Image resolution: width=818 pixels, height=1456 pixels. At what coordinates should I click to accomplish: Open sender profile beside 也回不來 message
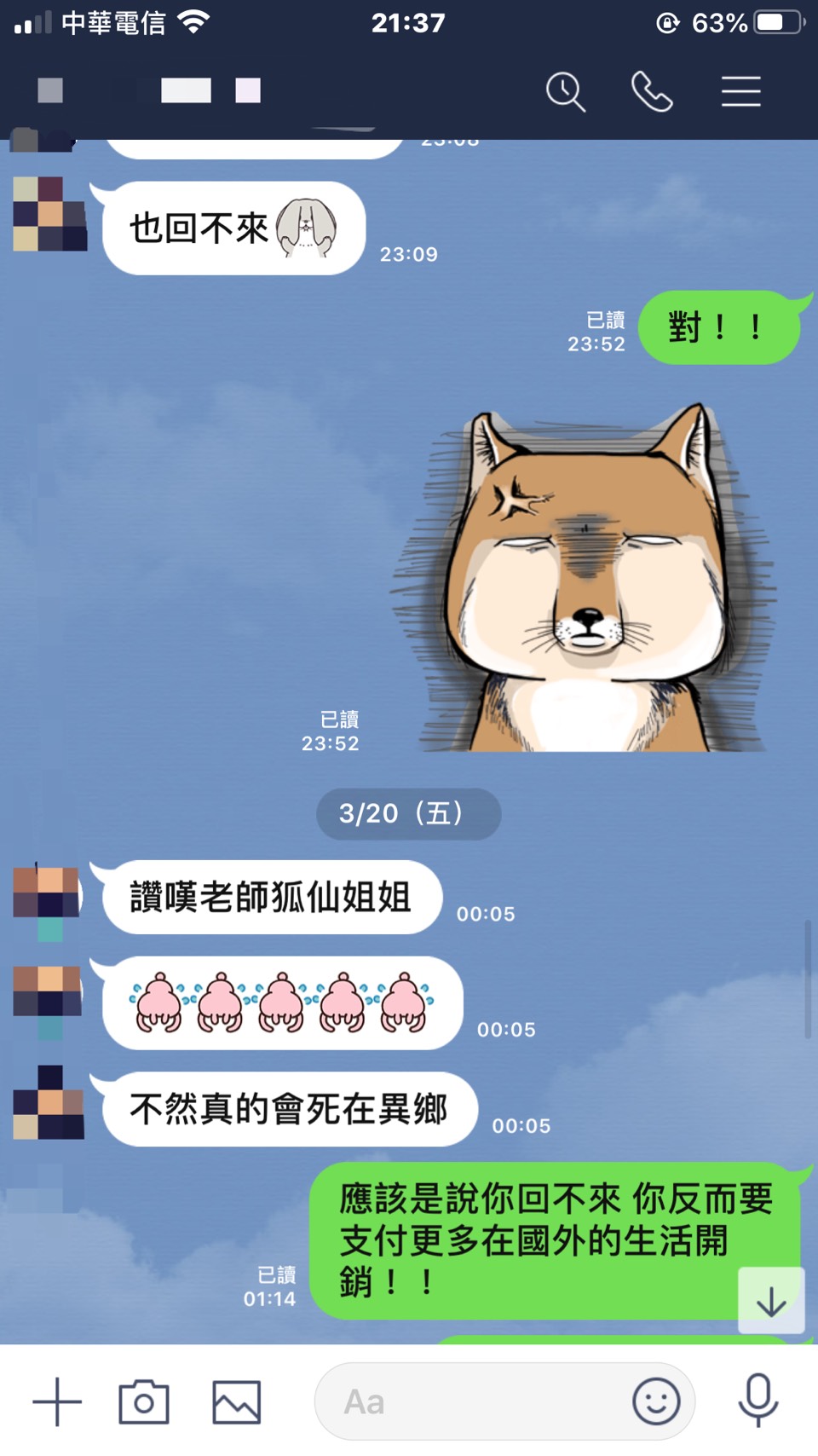coord(49,214)
